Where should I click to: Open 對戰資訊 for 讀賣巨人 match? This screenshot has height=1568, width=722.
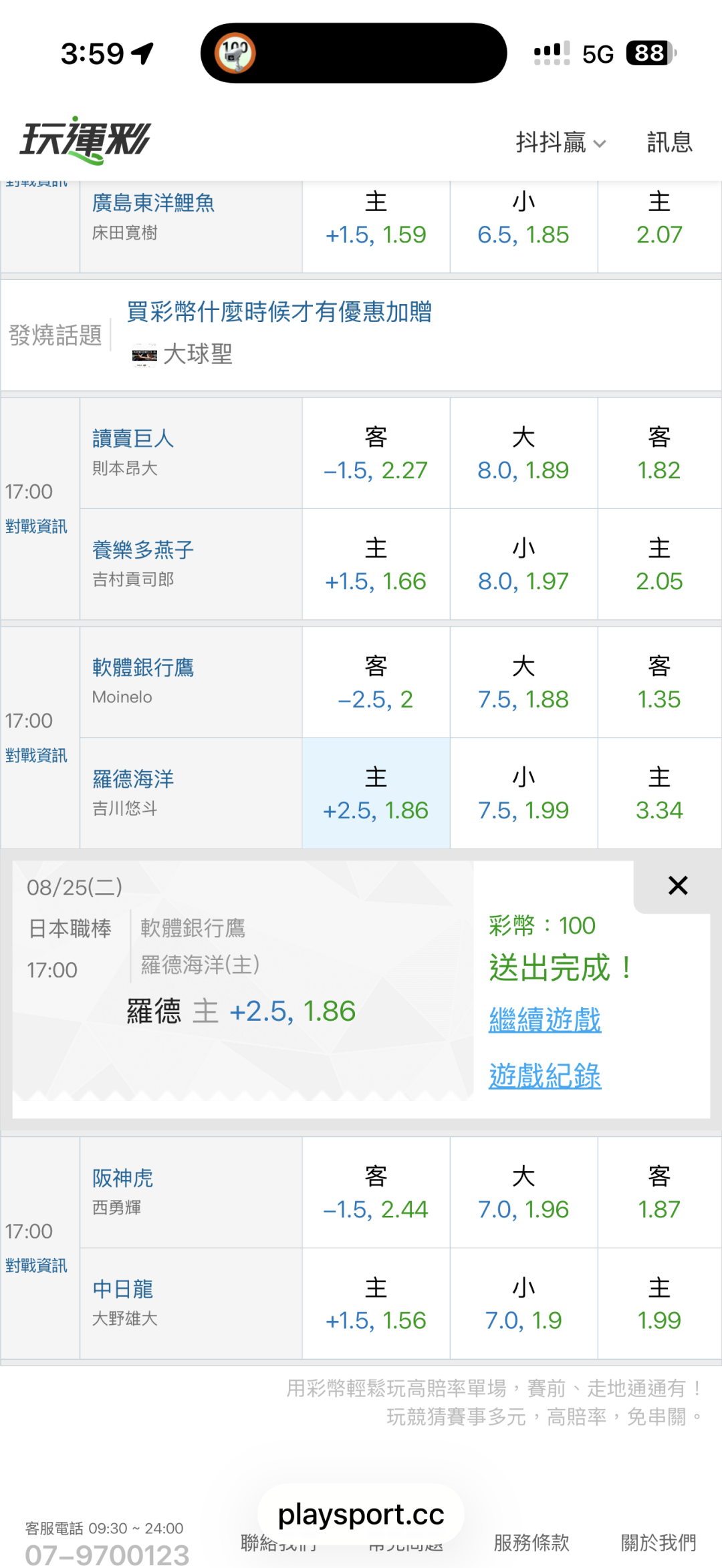(36, 526)
